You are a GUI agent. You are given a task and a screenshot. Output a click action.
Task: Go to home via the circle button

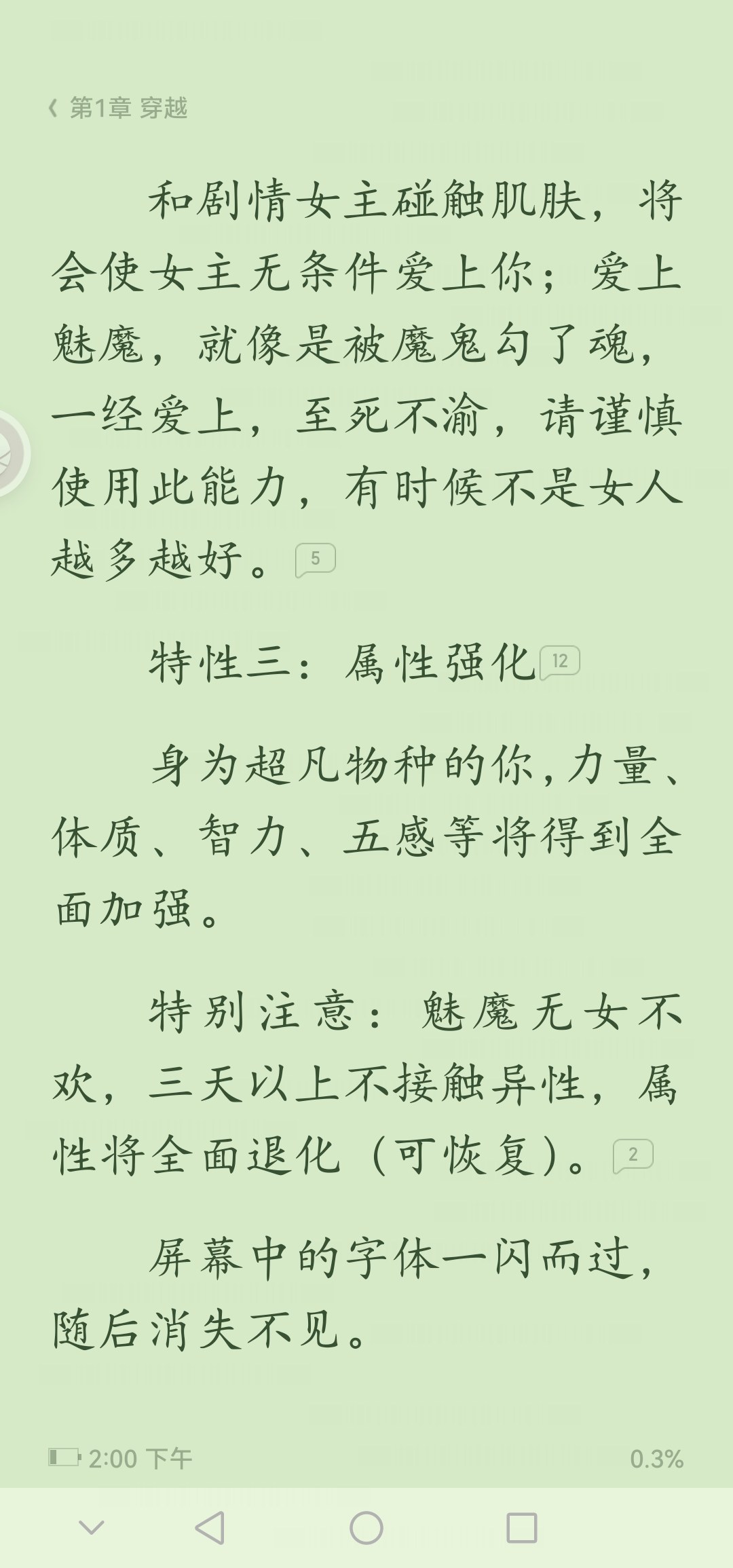pyautogui.click(x=366, y=1528)
